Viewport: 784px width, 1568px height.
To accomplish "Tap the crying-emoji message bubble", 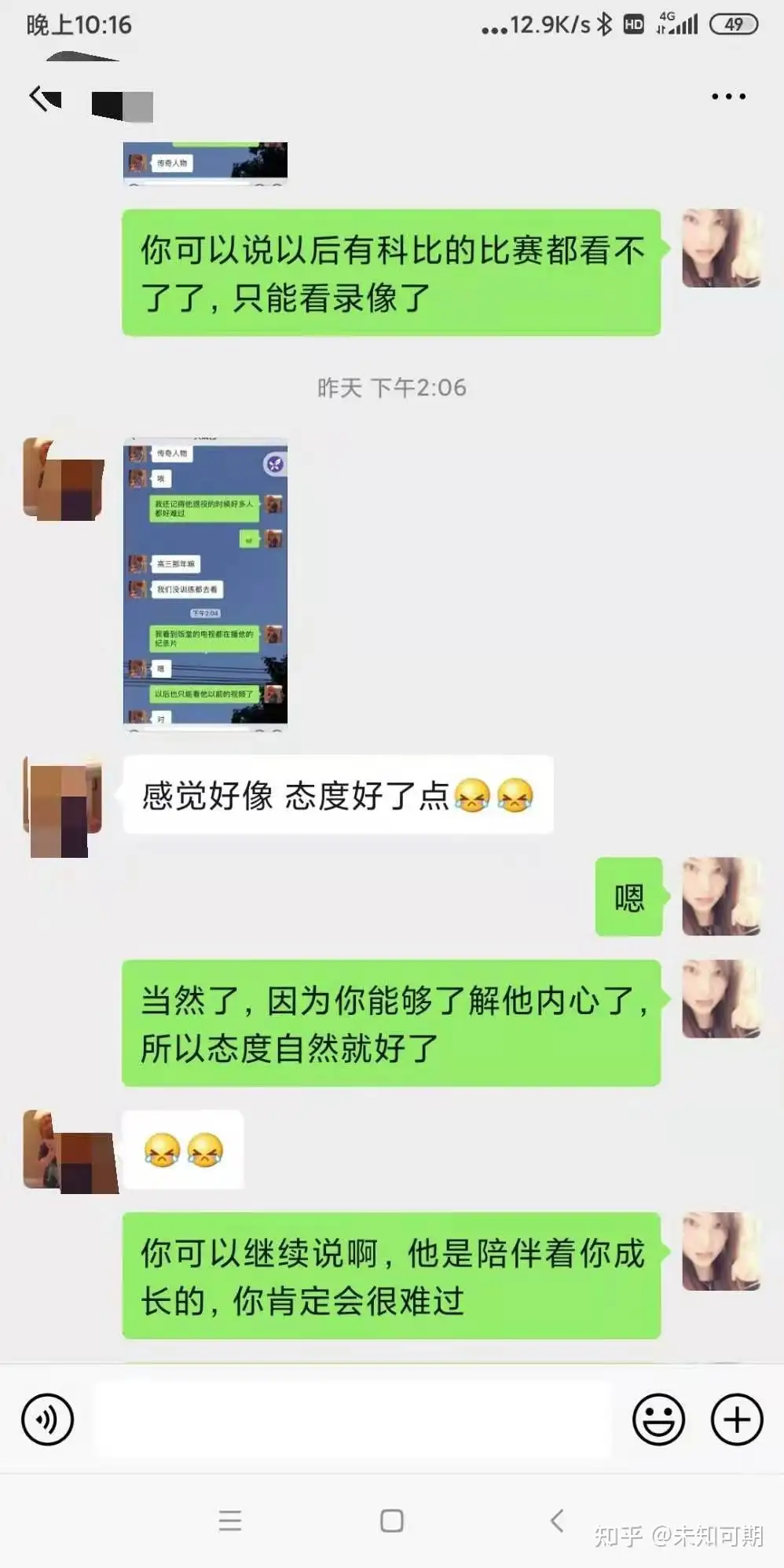I will (x=185, y=1151).
